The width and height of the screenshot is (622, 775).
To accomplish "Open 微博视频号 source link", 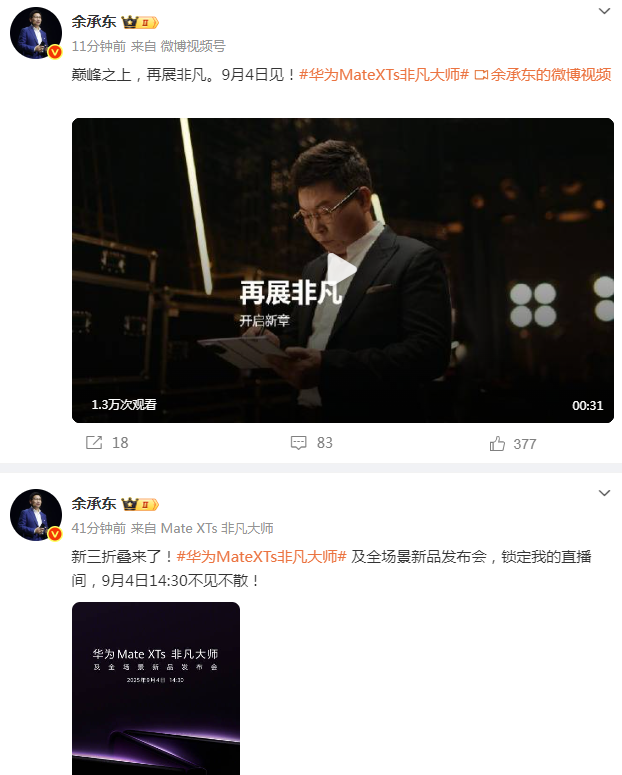I will [193, 46].
